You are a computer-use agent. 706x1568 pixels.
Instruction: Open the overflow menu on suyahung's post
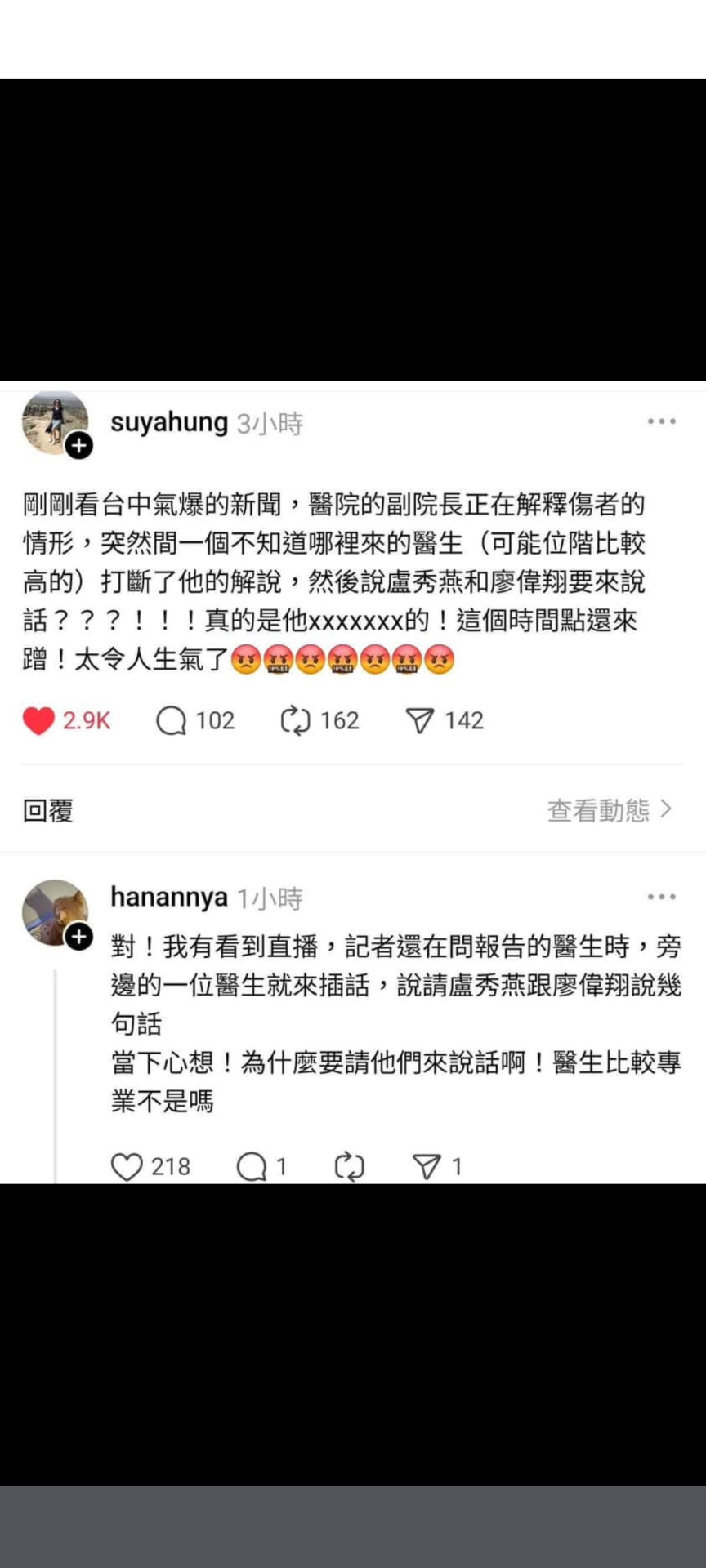(661, 421)
